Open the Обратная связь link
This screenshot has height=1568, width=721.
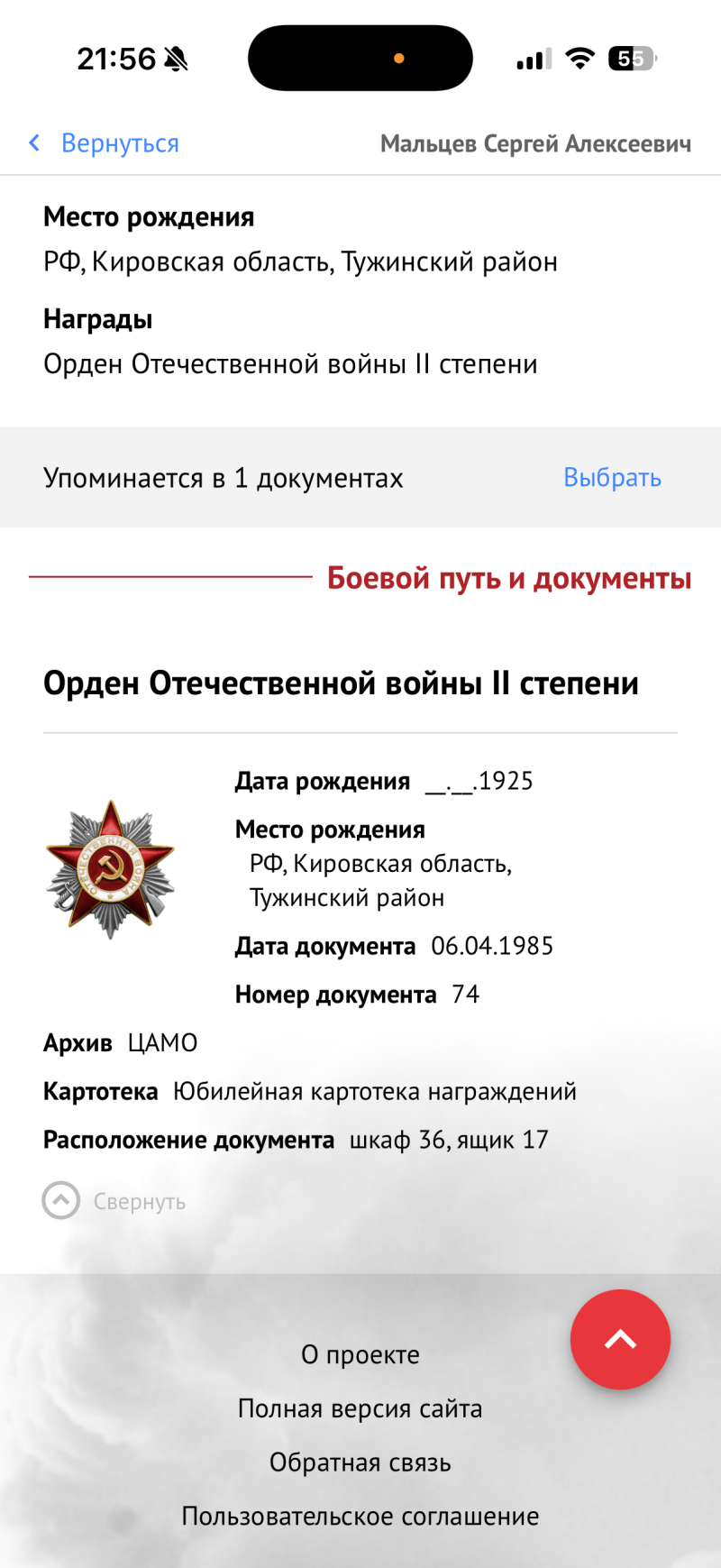coord(360,1463)
